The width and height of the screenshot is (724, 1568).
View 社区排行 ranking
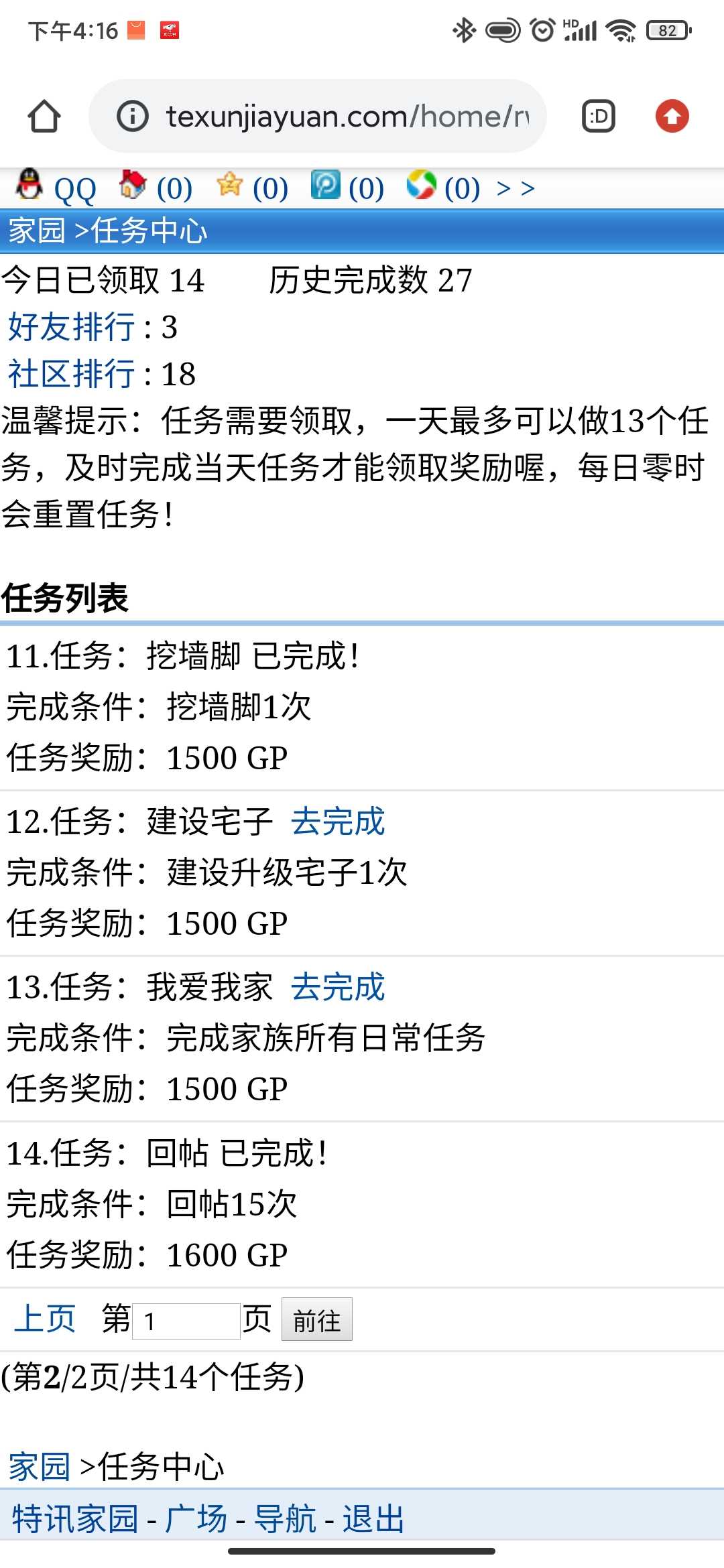[72, 374]
